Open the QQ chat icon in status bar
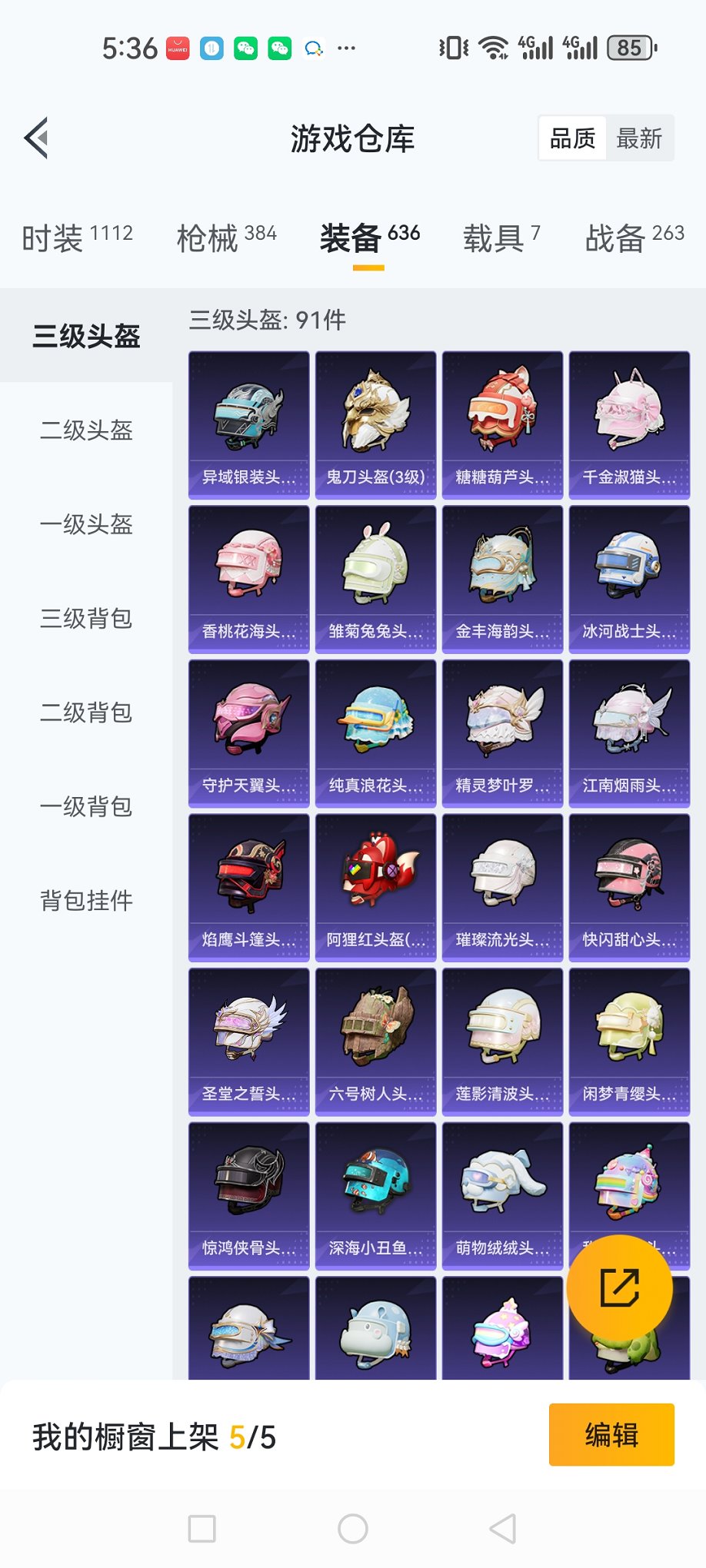Viewport: 706px width, 1568px height. click(311, 48)
